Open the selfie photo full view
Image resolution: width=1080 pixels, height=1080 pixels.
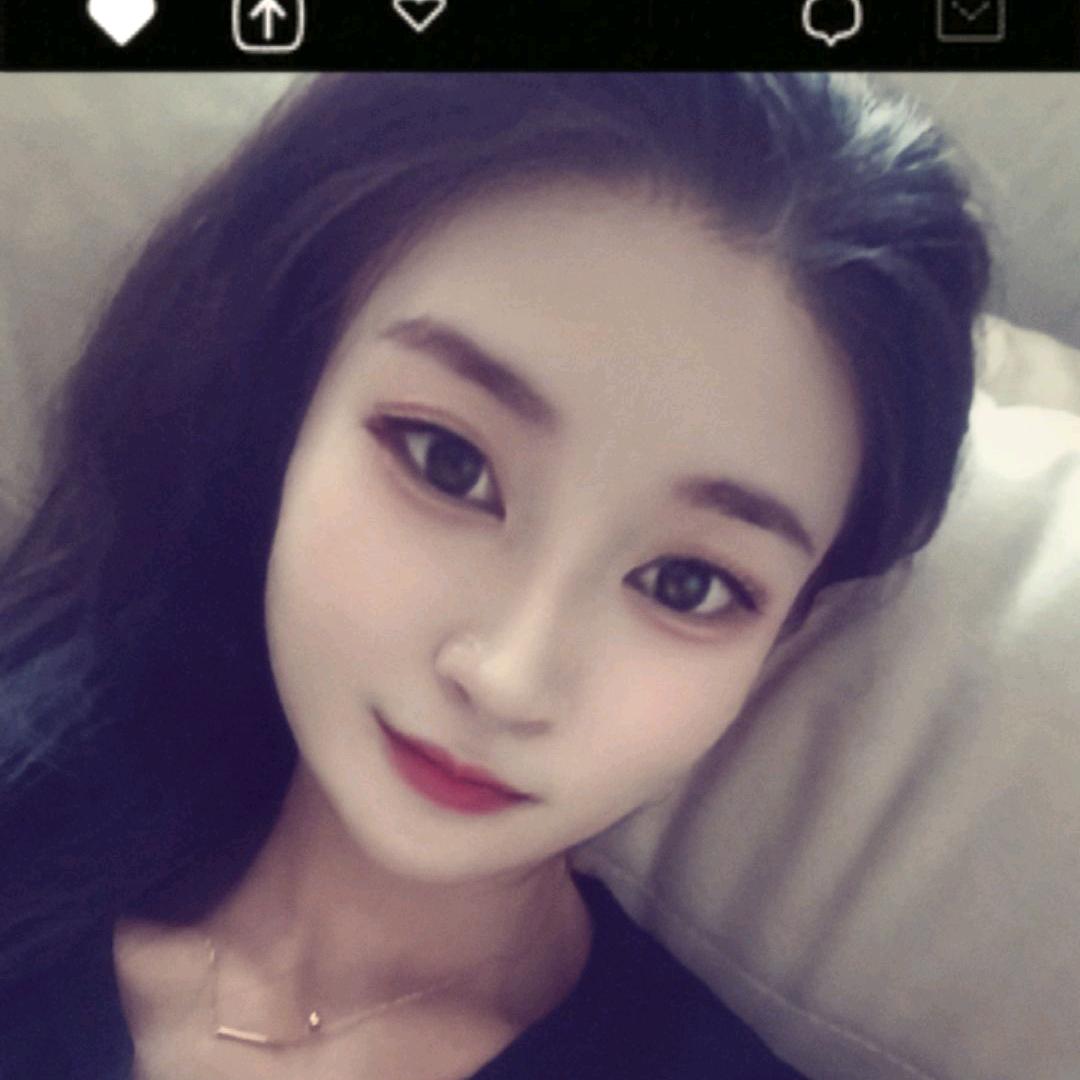(x=540, y=575)
